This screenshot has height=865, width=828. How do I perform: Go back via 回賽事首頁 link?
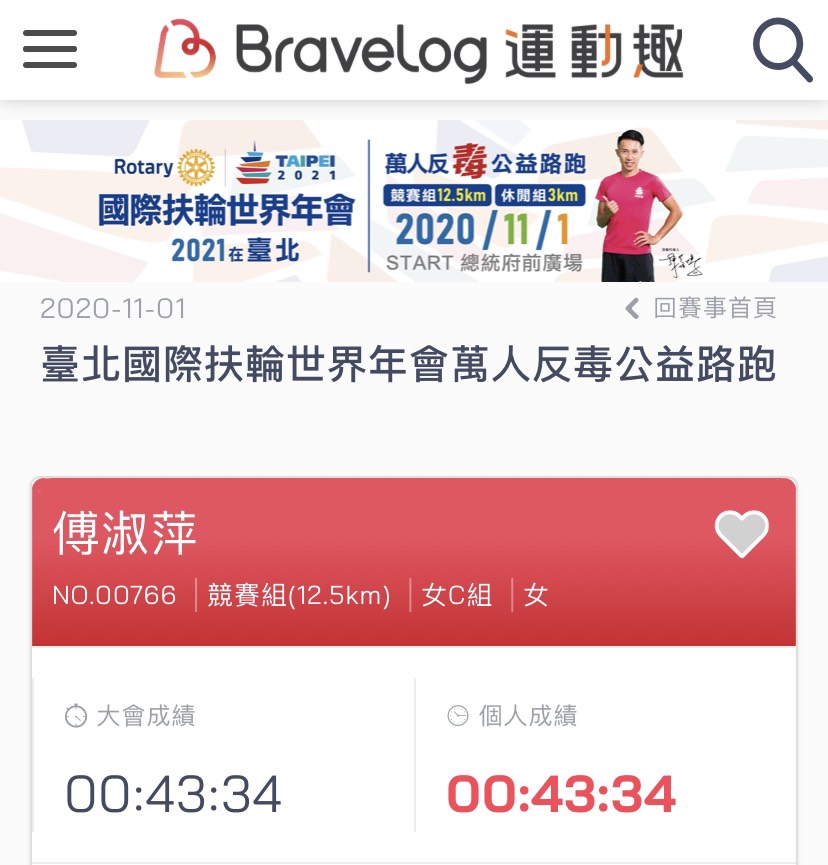[701, 308]
